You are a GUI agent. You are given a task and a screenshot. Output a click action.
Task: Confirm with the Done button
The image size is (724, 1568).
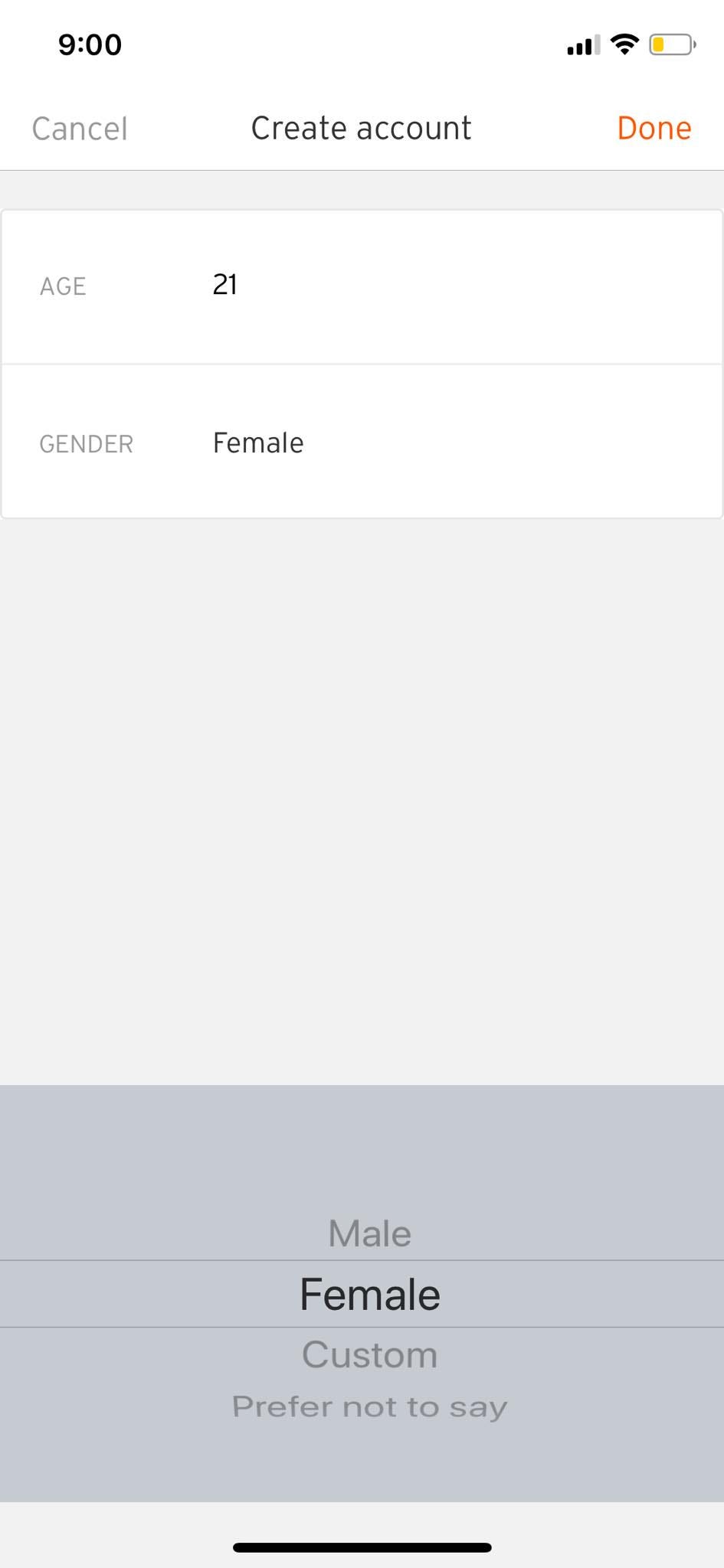pos(654,129)
